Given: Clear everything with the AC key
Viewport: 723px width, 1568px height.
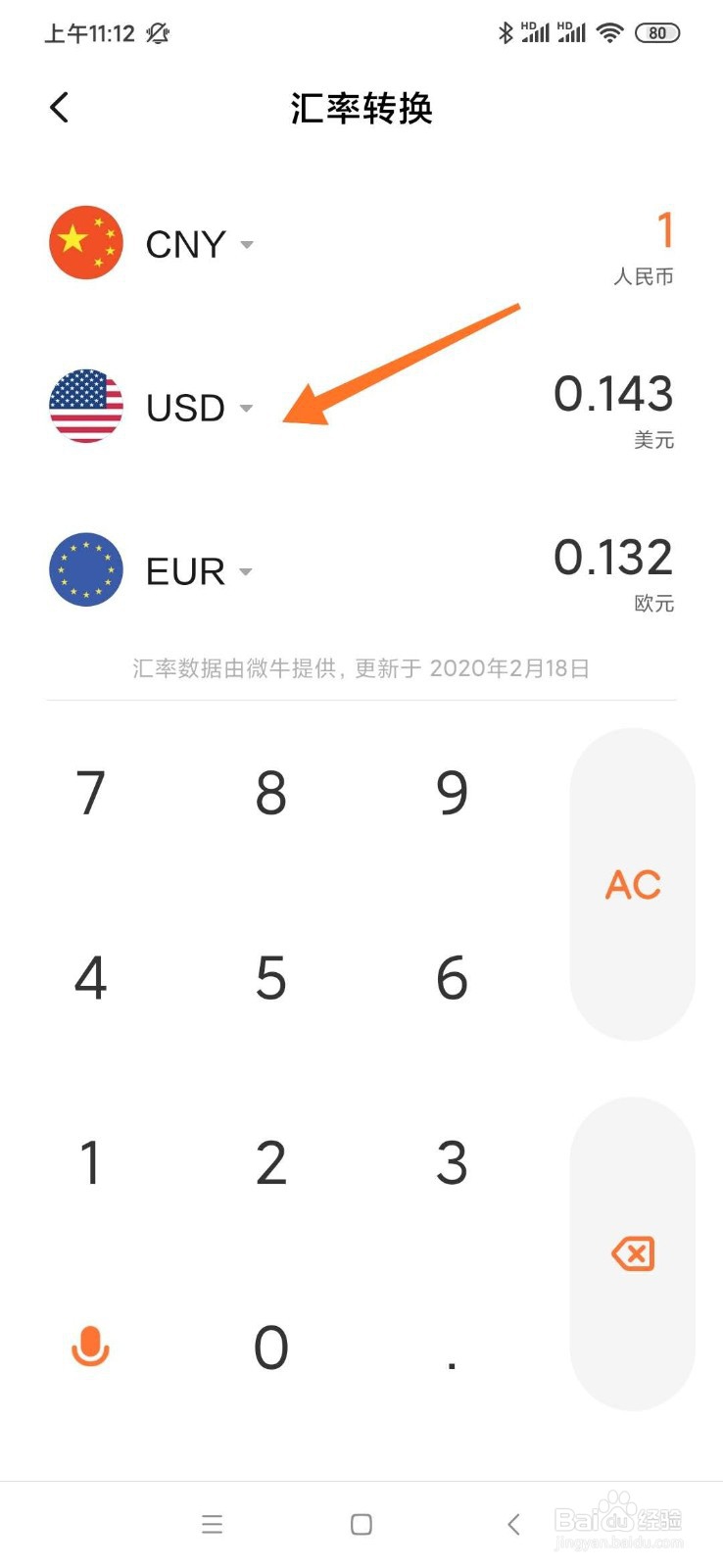Looking at the screenshot, I should point(633,885).
